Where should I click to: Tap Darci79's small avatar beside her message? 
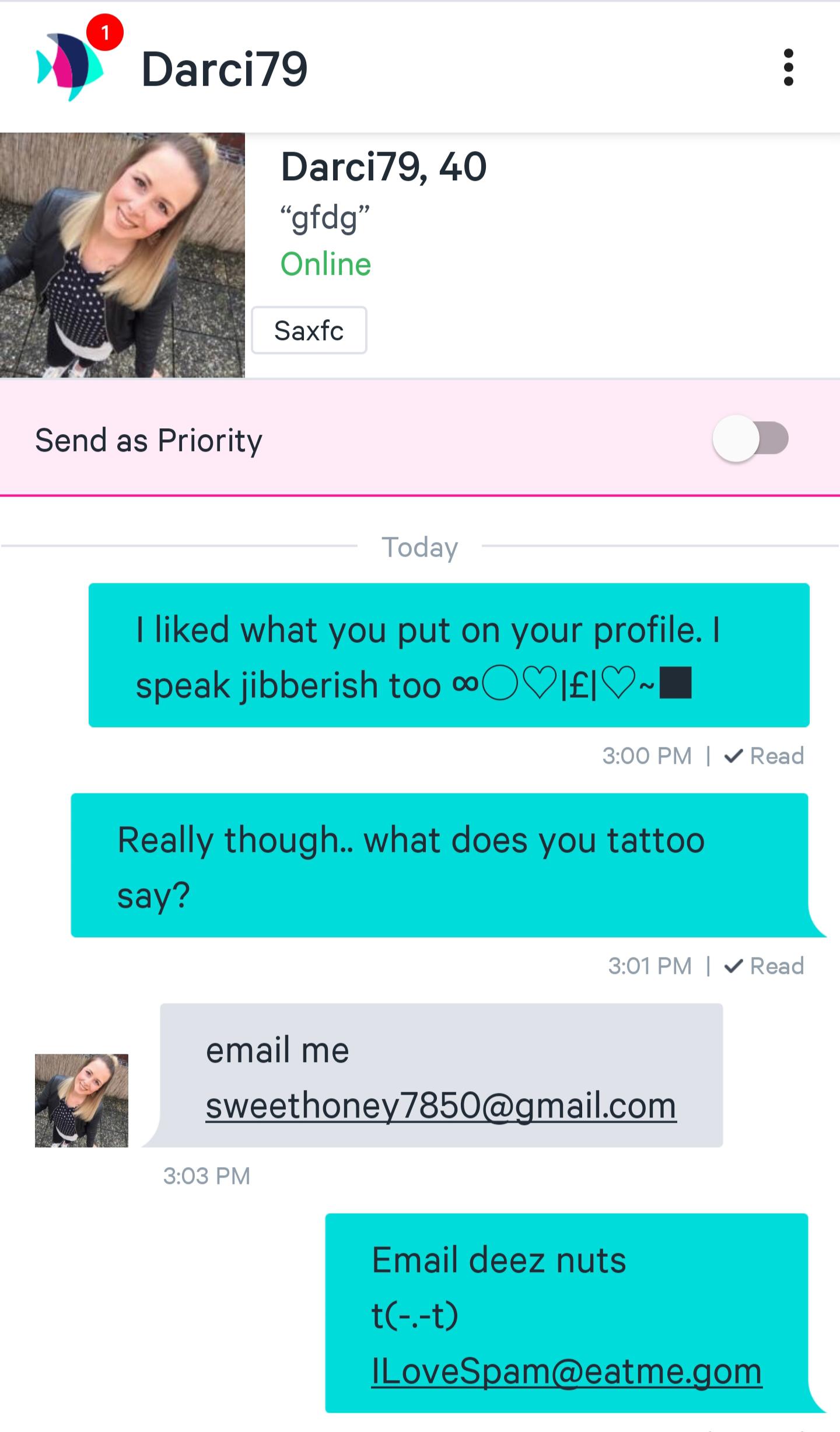(82, 1100)
